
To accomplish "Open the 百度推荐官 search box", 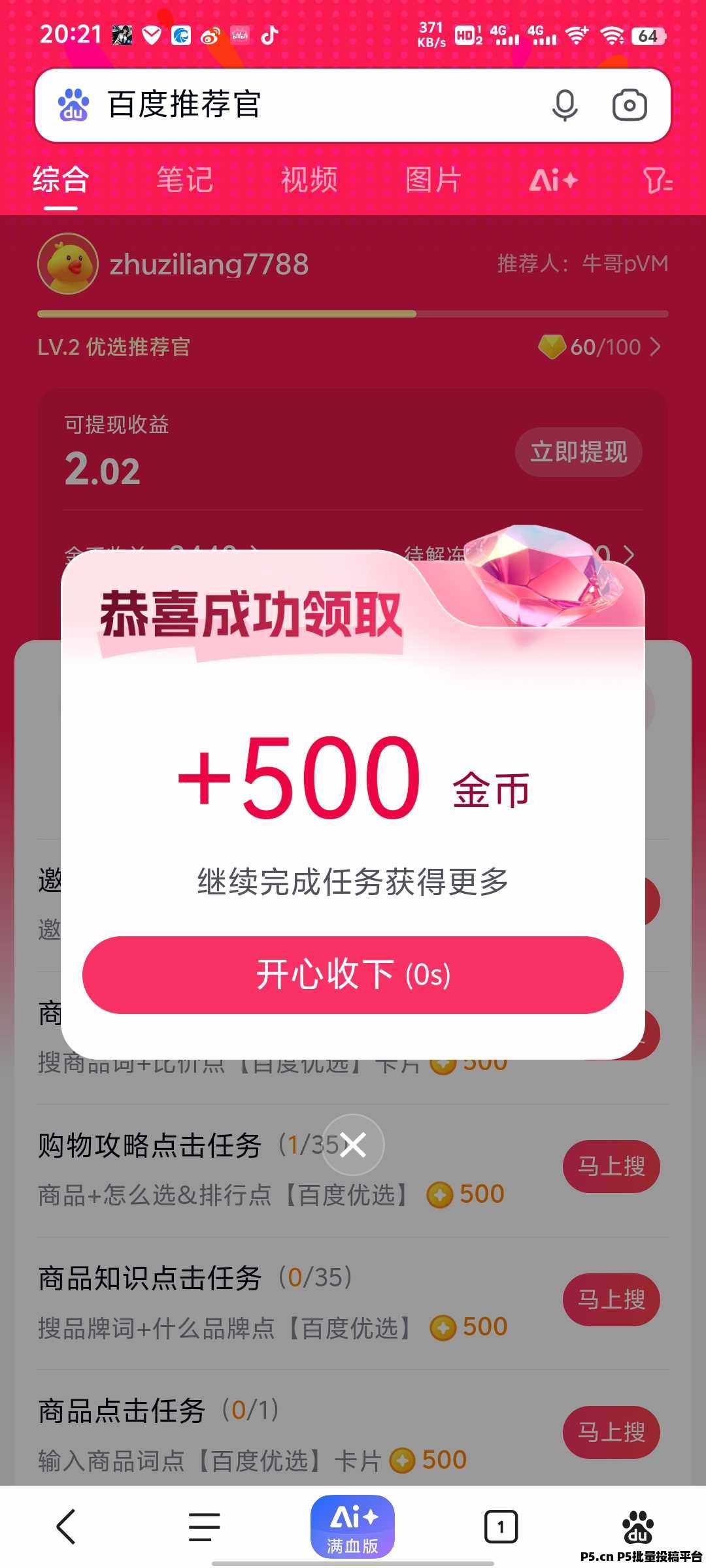I will pyautogui.click(x=294, y=105).
